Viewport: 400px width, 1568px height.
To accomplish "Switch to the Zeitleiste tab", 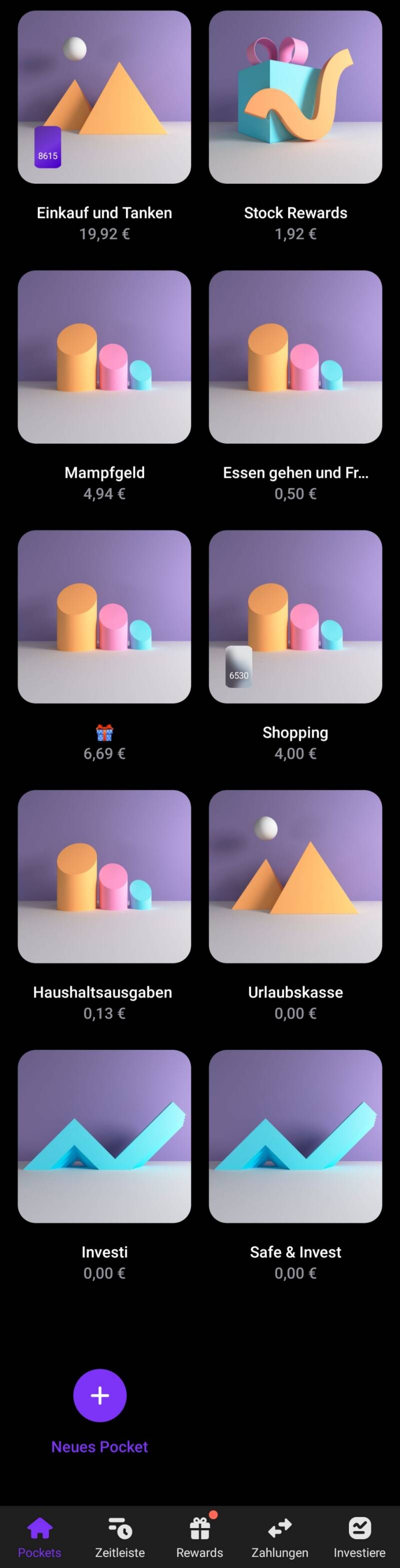I will pos(120,1537).
